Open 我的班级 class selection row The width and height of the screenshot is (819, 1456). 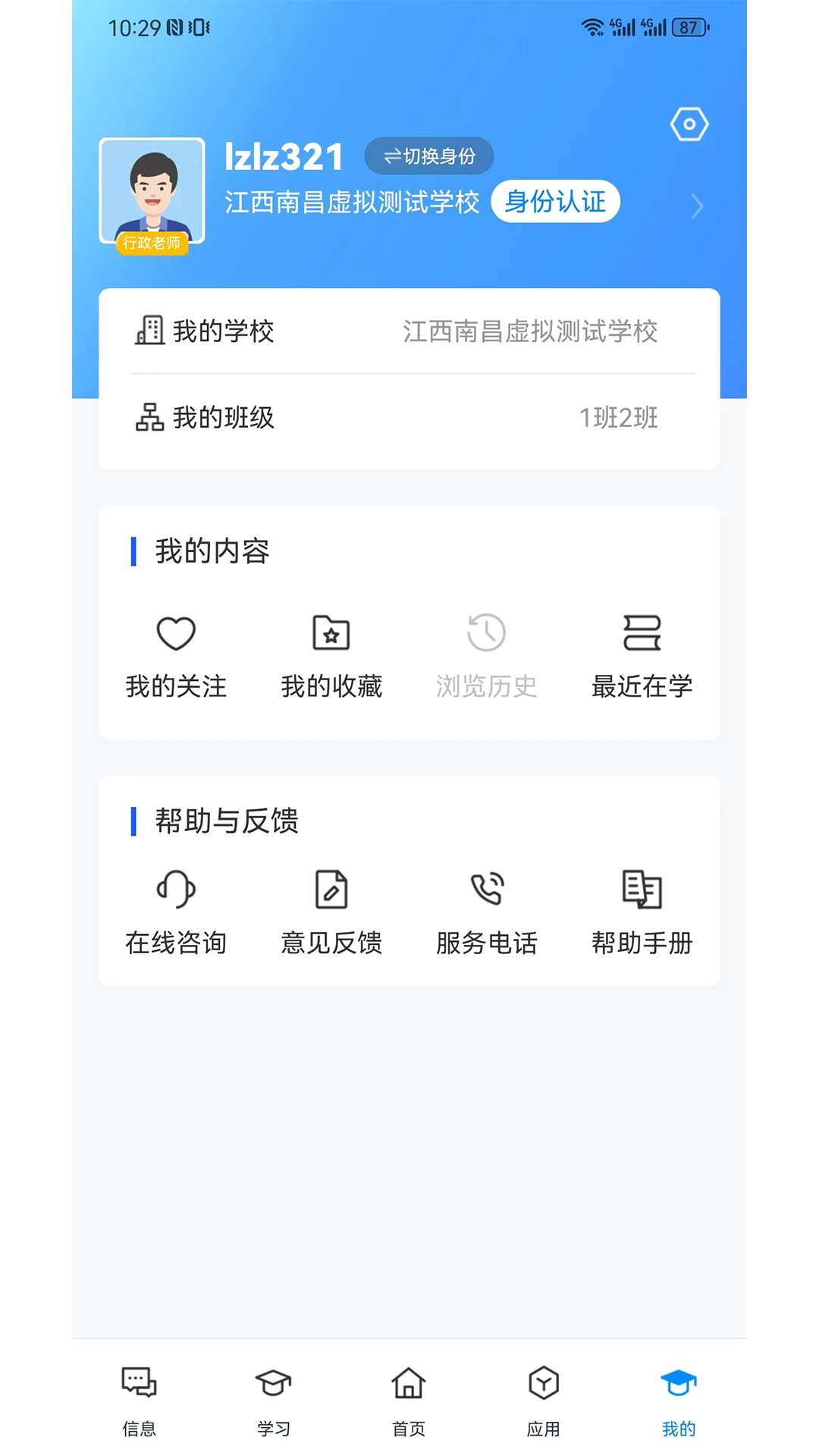click(409, 418)
